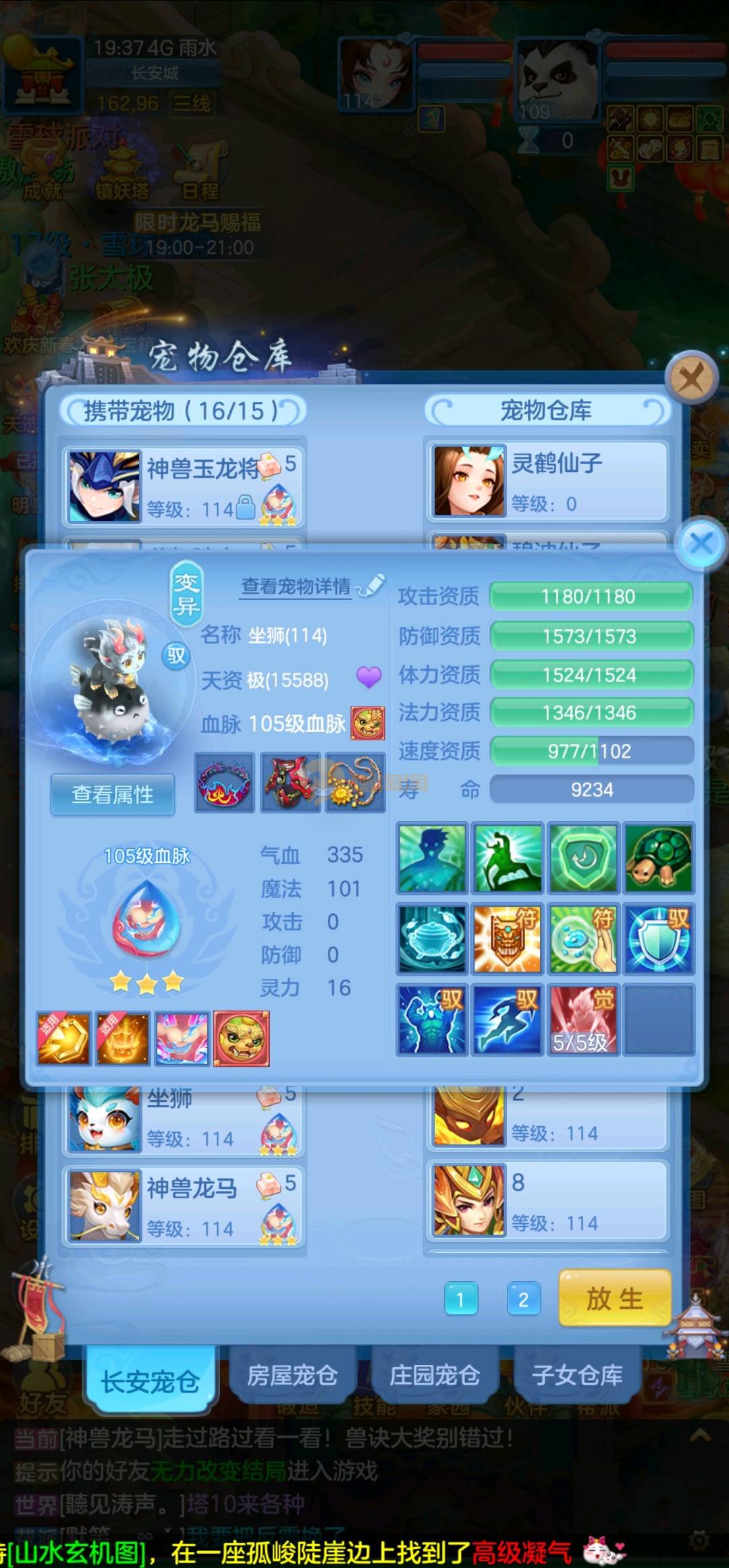The width and height of the screenshot is (729, 1568).
Task: Switch to 庄园宠仓 tab
Action: point(435,1374)
